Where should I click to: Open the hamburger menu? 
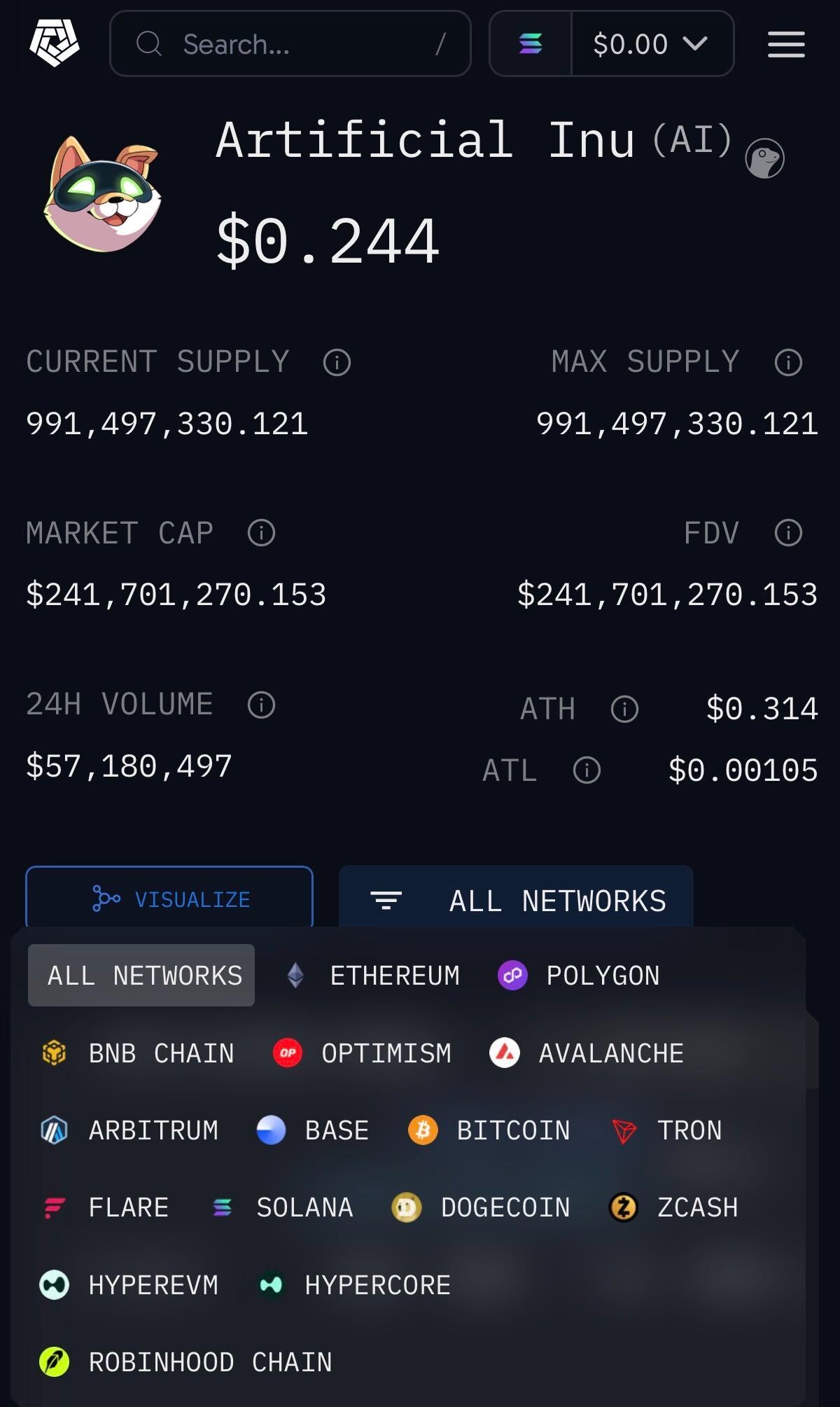coord(786,44)
